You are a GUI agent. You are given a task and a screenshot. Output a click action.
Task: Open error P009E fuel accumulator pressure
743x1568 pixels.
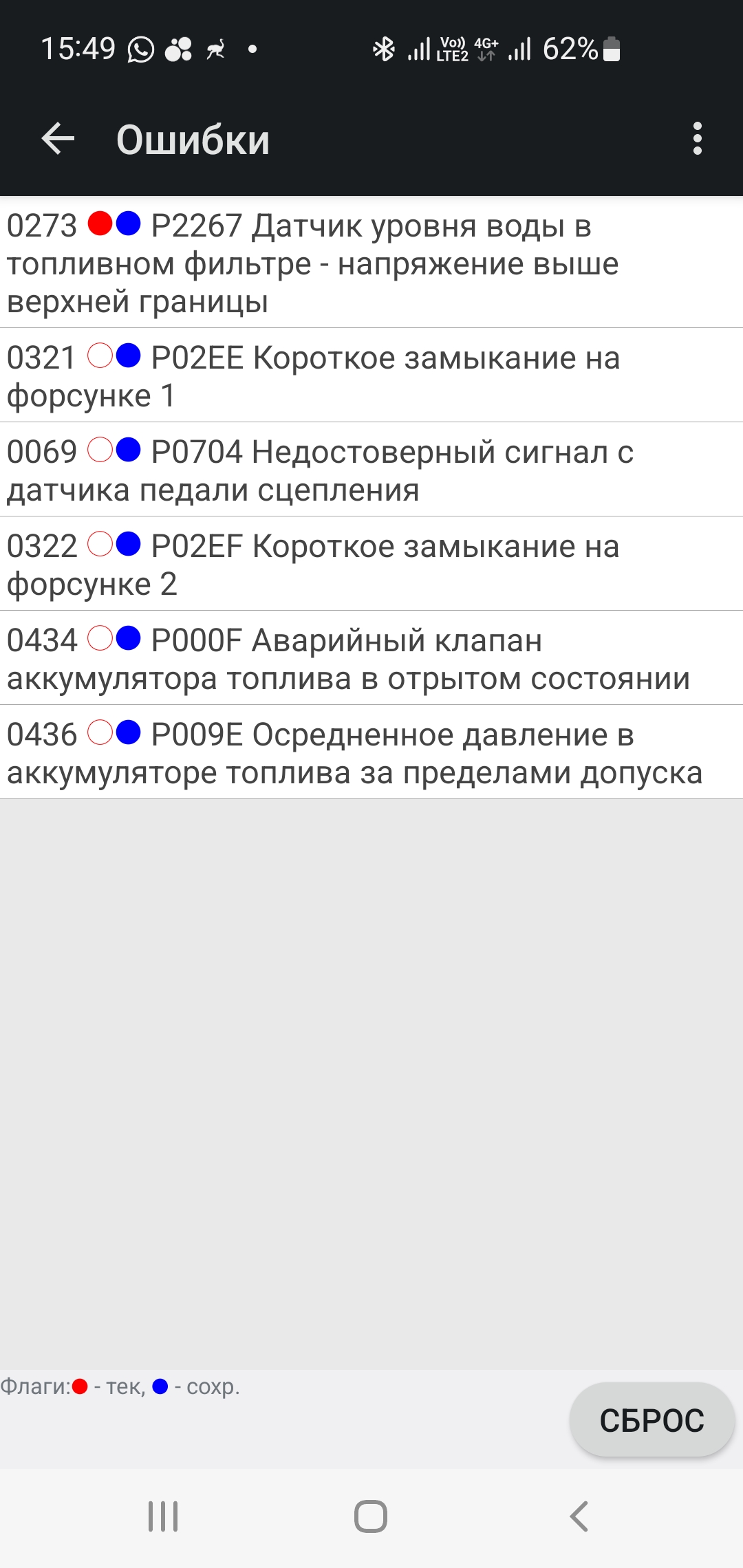click(x=371, y=753)
